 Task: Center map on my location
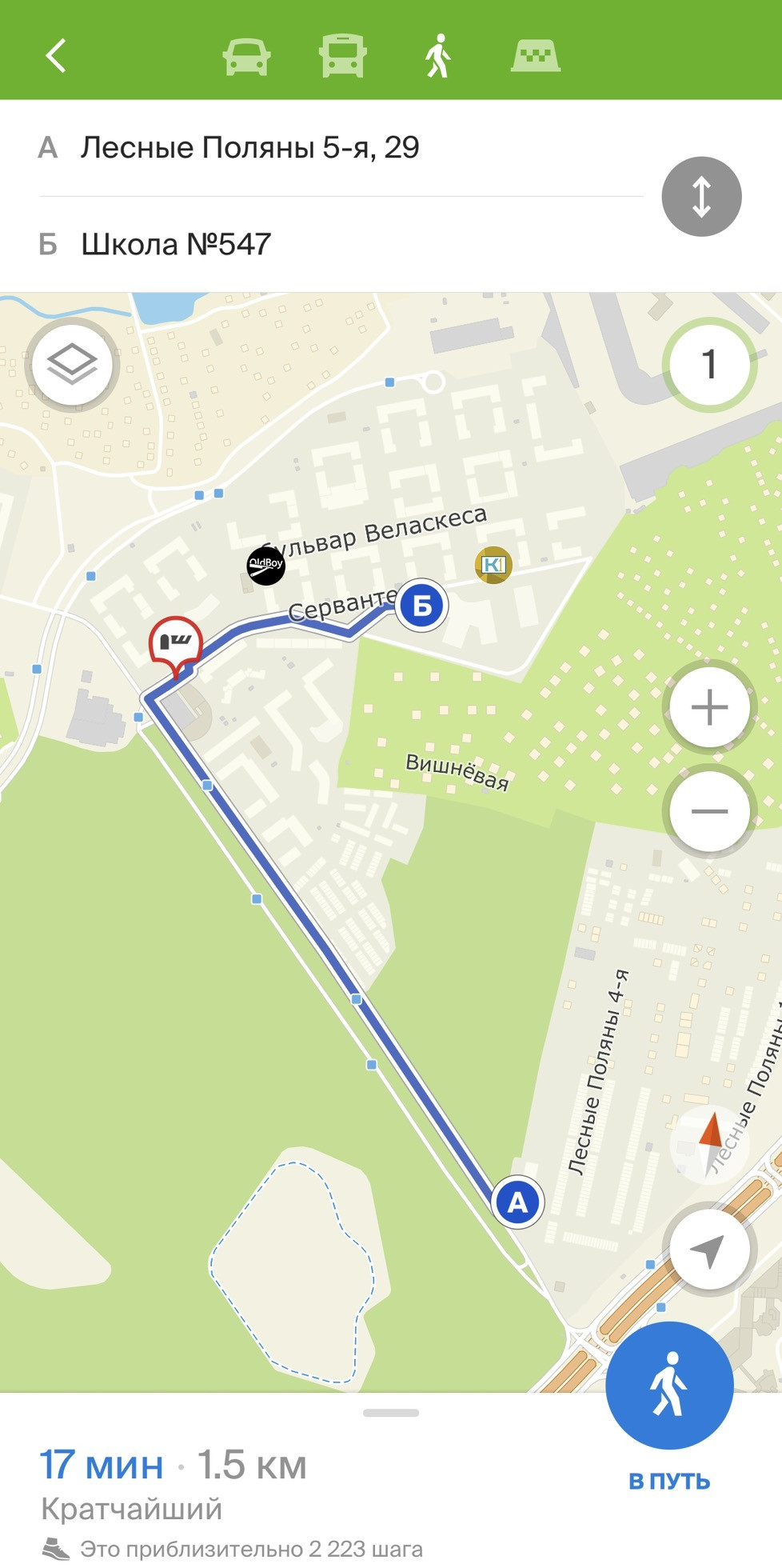pos(708,1249)
